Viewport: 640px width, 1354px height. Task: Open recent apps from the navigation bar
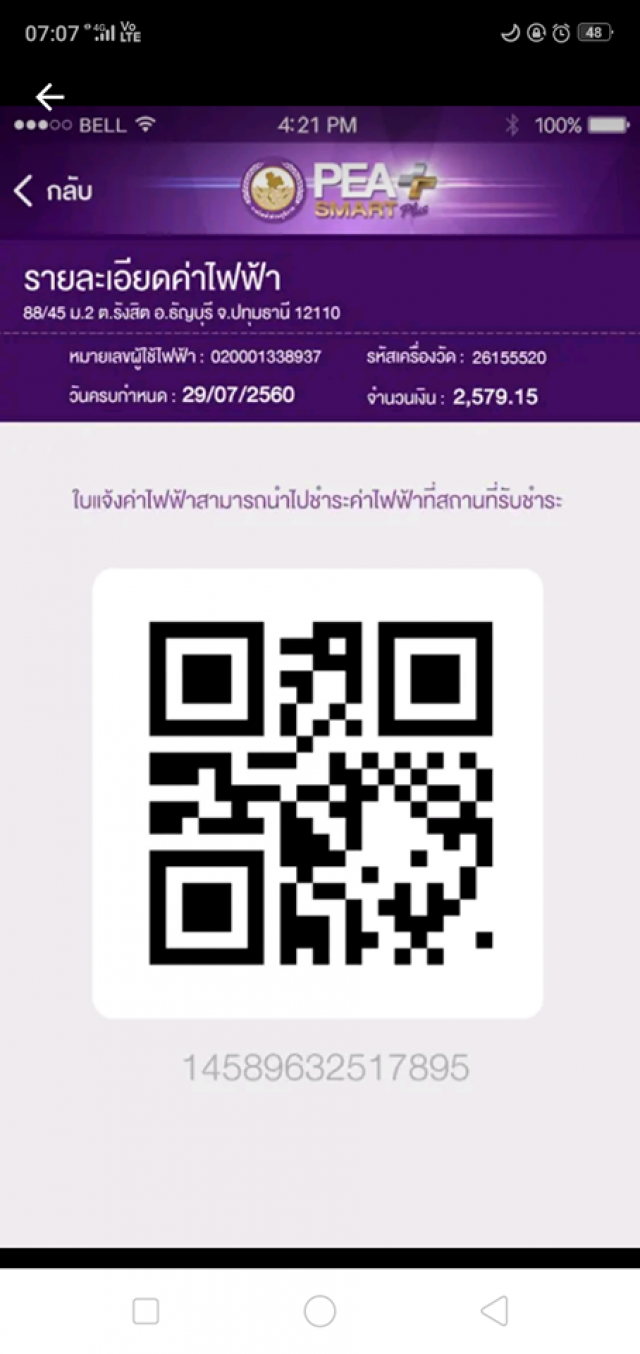tap(146, 1311)
